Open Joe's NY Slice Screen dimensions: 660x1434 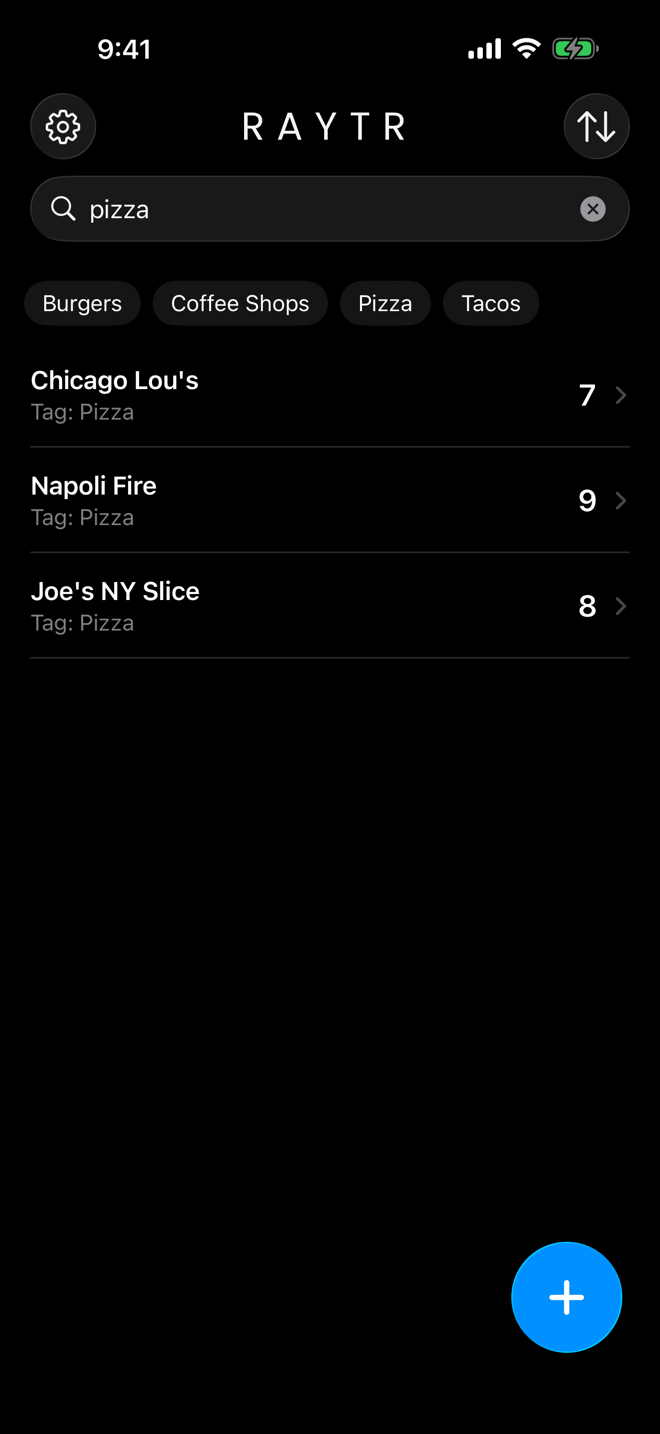point(330,605)
